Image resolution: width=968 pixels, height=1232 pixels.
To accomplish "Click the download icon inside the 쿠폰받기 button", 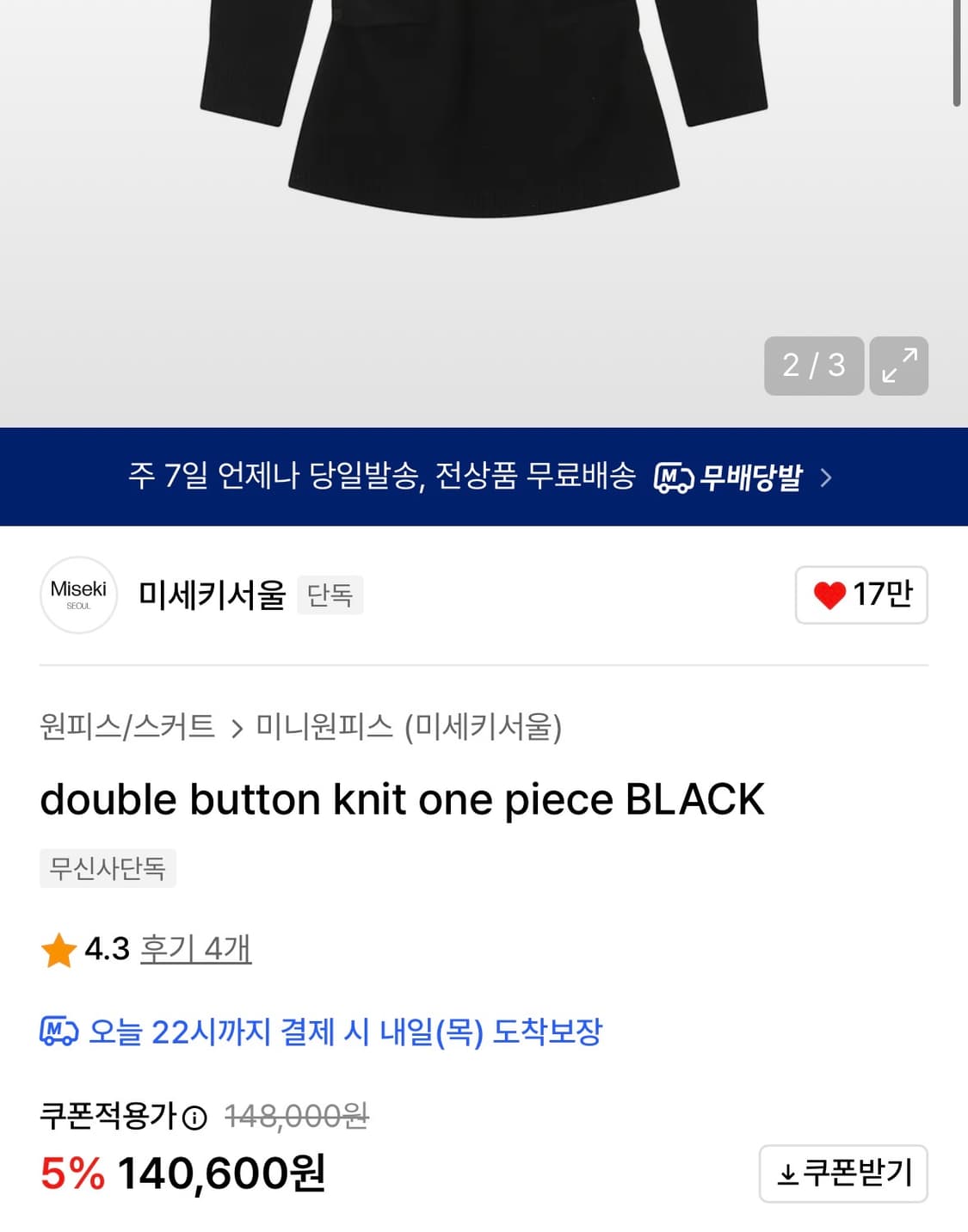I will tap(788, 1173).
